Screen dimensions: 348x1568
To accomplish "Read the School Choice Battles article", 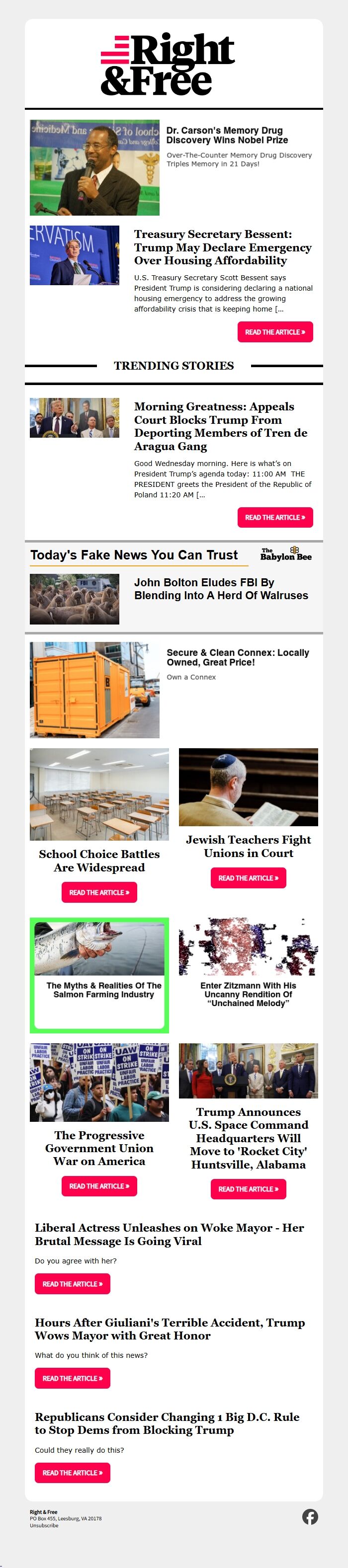I will pyautogui.click(x=99, y=892).
